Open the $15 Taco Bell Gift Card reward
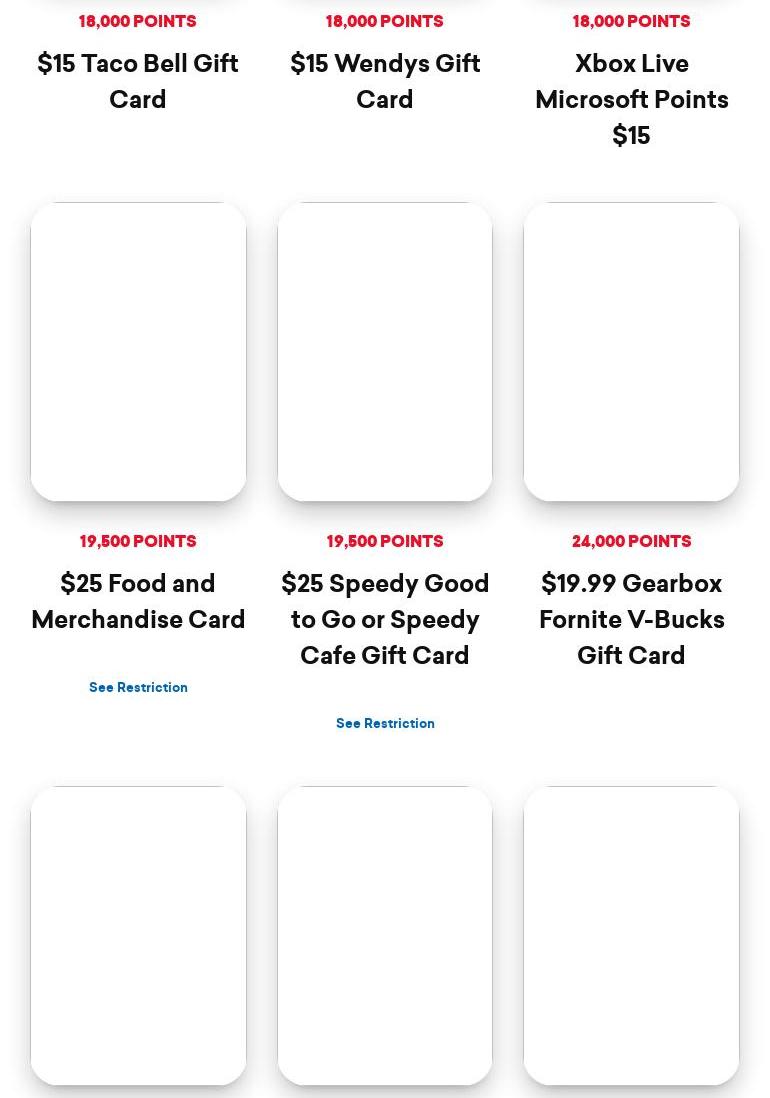Screen dimensions: 770x1098 tap(138, 81)
